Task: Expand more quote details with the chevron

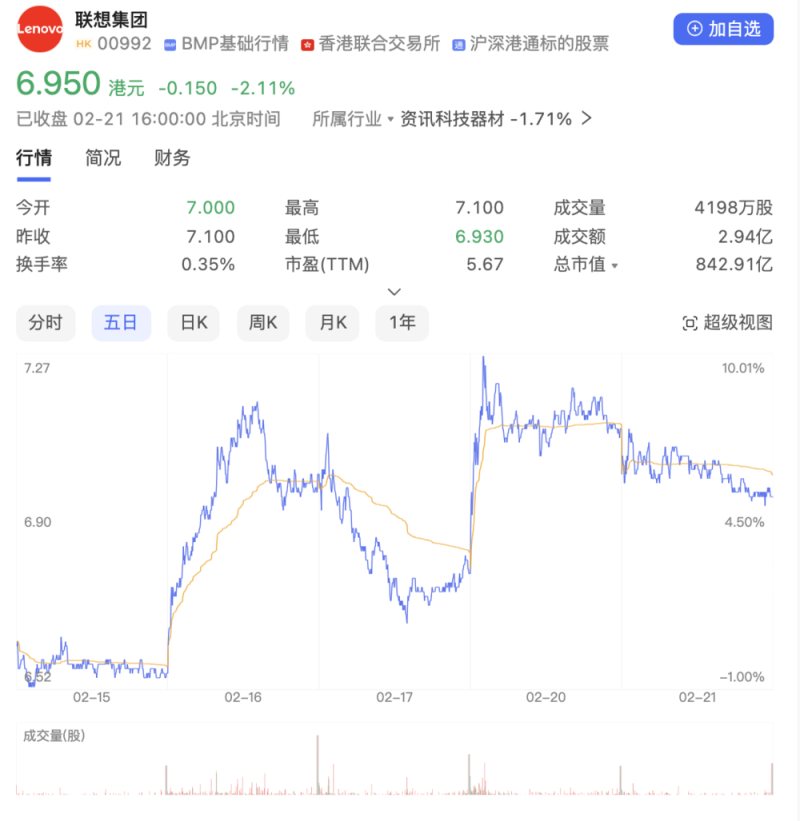Action: tap(394, 292)
